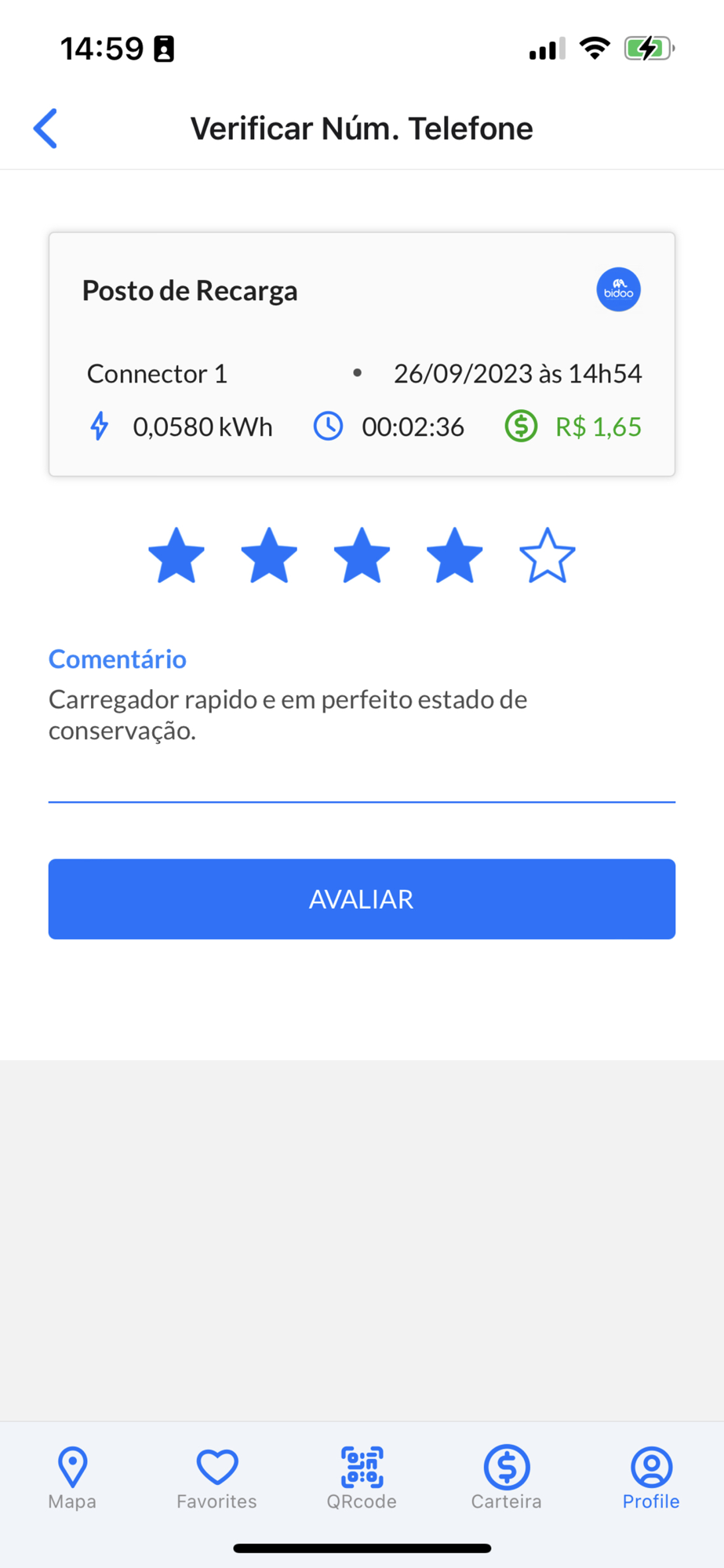724x1568 pixels.
Task: Choose a three-star rating
Action: pyautogui.click(x=362, y=555)
